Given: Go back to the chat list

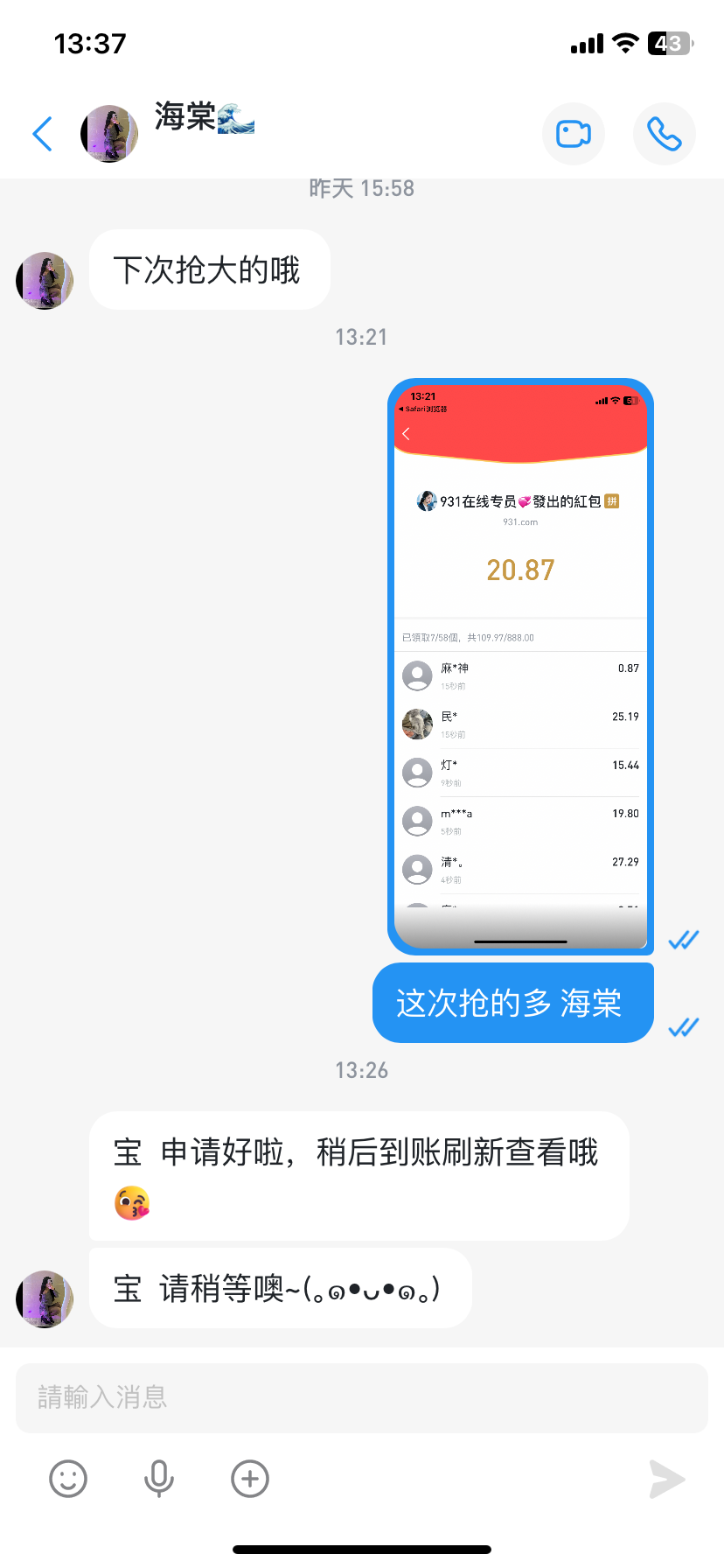Looking at the screenshot, I should point(42,134).
